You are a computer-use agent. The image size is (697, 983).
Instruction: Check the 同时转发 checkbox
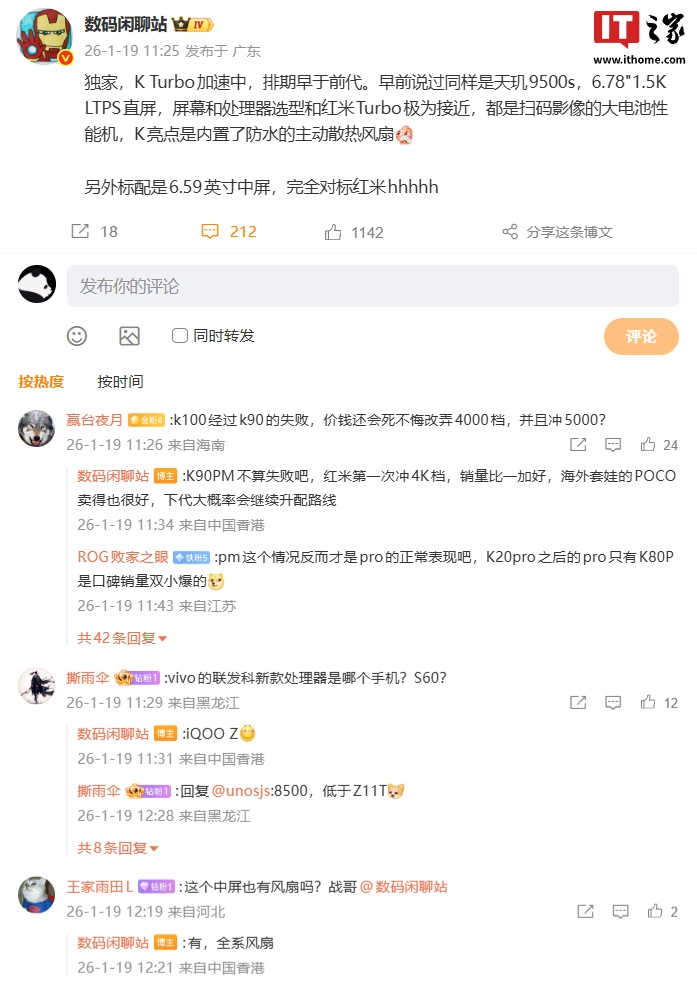click(x=180, y=336)
